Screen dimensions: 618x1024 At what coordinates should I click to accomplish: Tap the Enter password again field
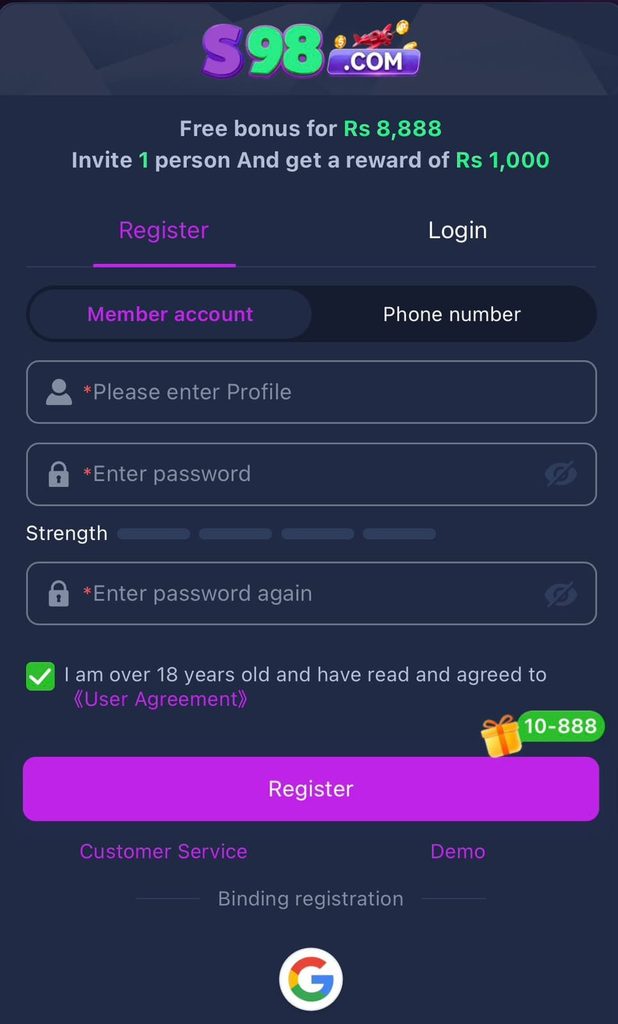click(x=311, y=594)
